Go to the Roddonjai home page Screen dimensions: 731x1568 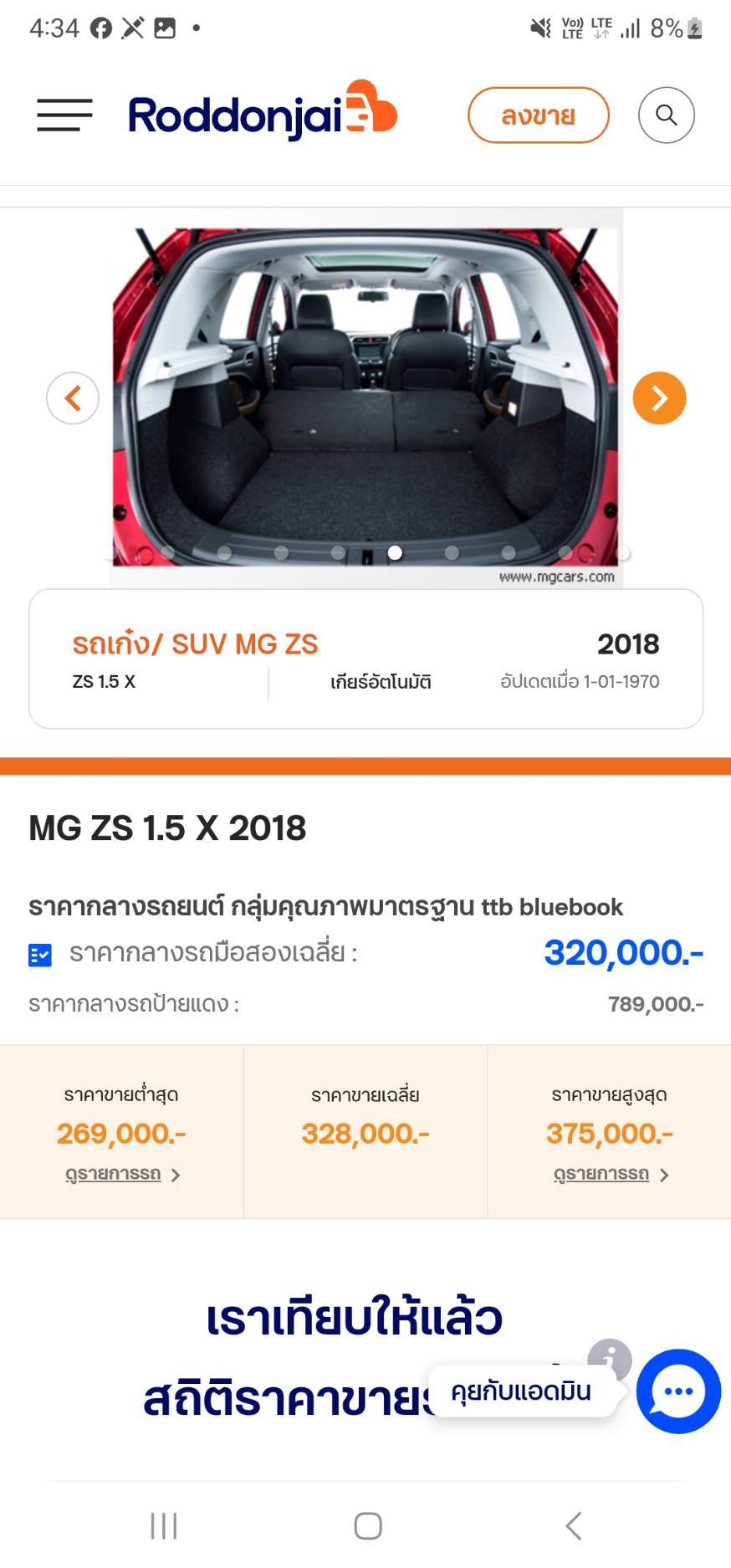pos(262,111)
